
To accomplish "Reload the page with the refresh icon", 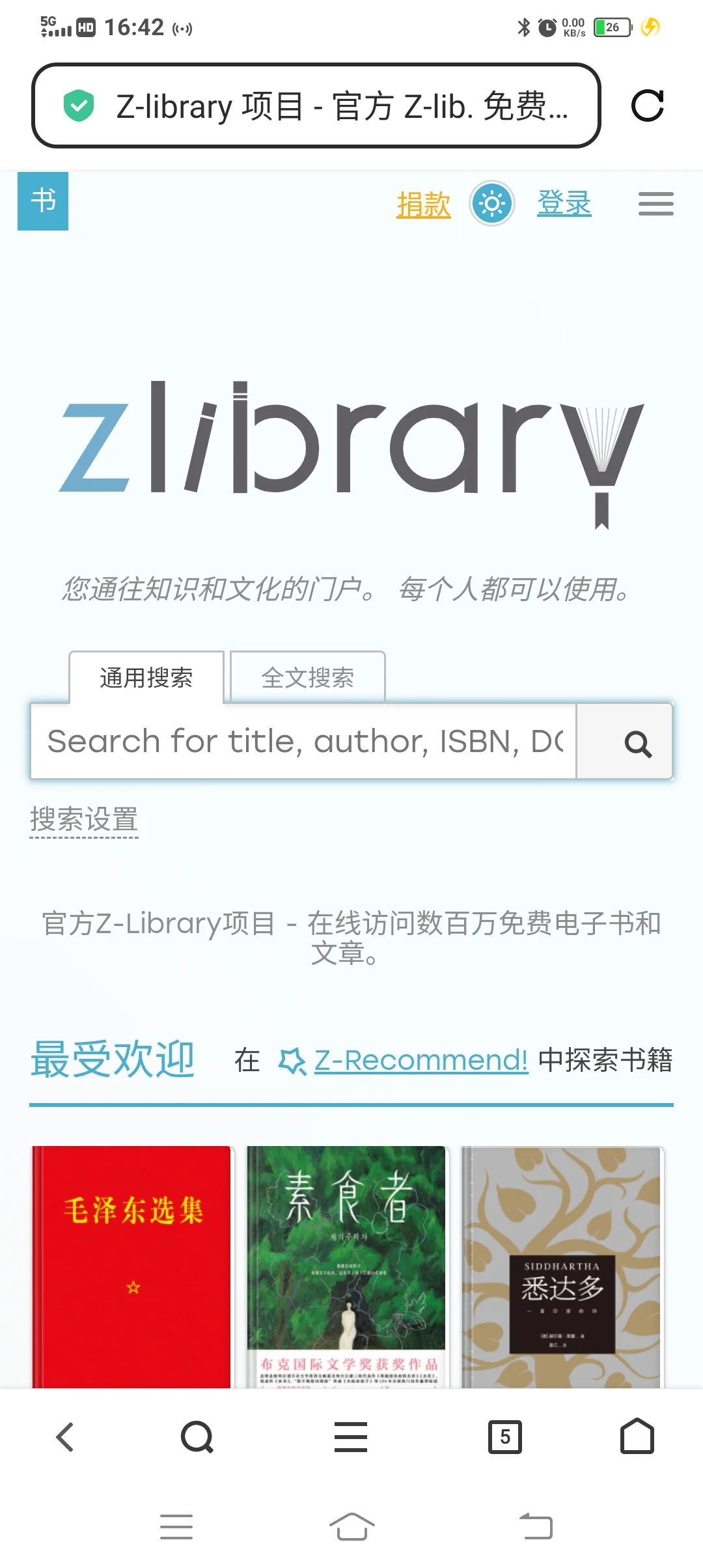I will (647, 105).
